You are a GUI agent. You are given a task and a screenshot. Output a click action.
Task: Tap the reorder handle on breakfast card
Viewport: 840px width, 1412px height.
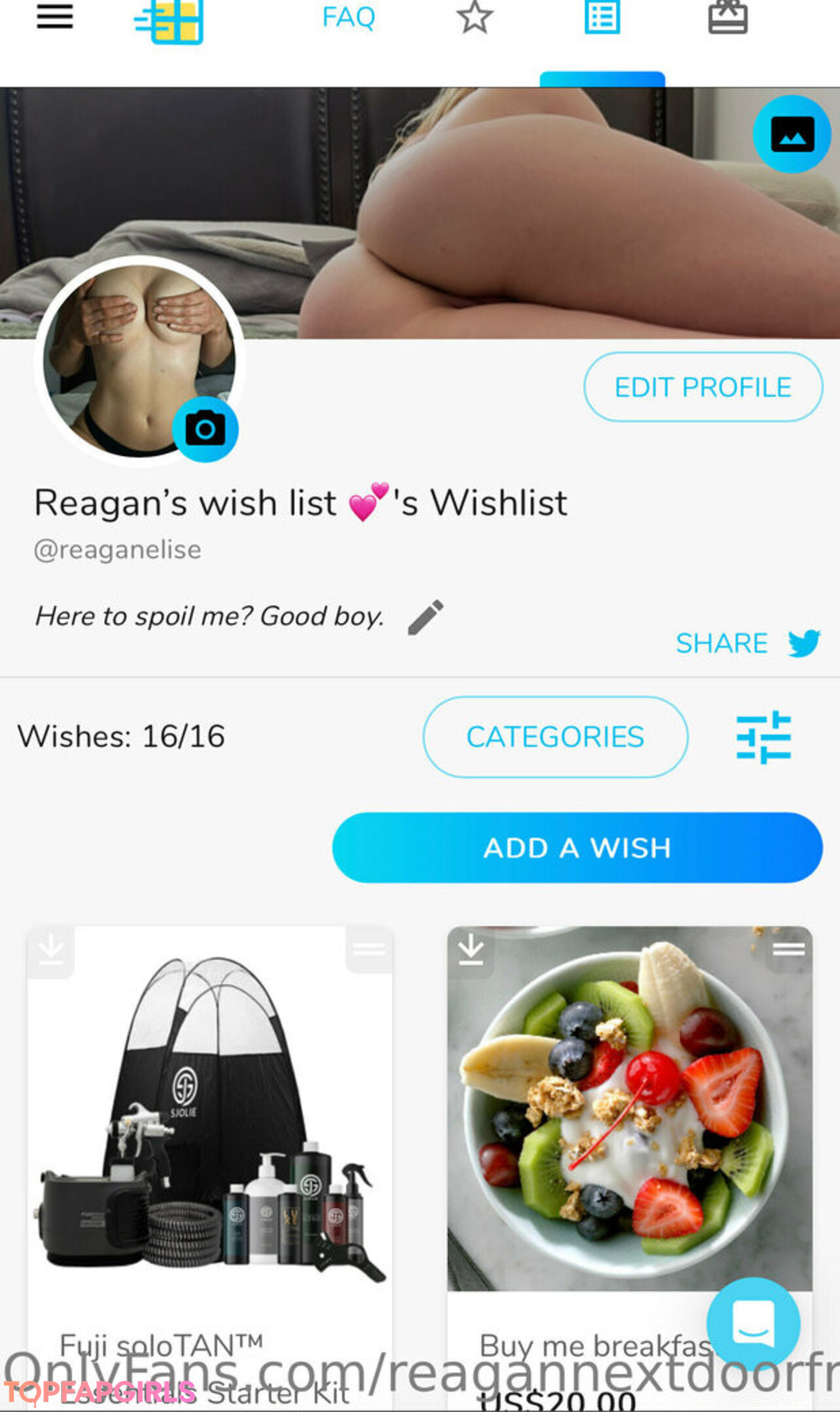(789, 948)
